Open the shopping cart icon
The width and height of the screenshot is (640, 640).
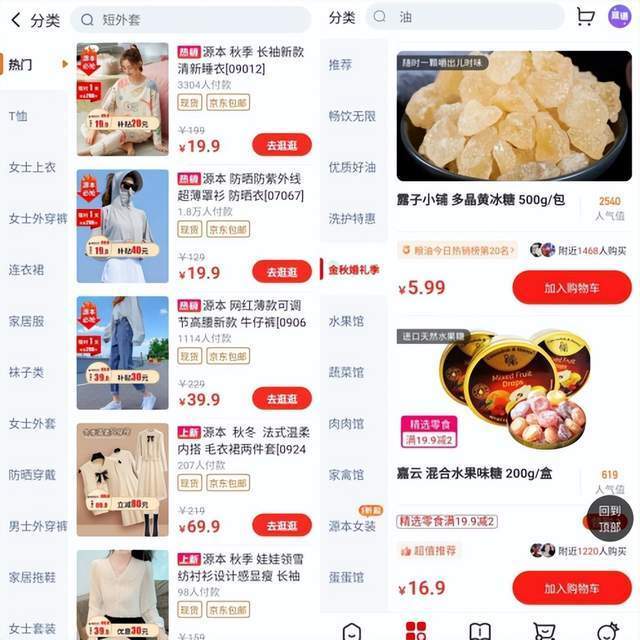pos(586,17)
